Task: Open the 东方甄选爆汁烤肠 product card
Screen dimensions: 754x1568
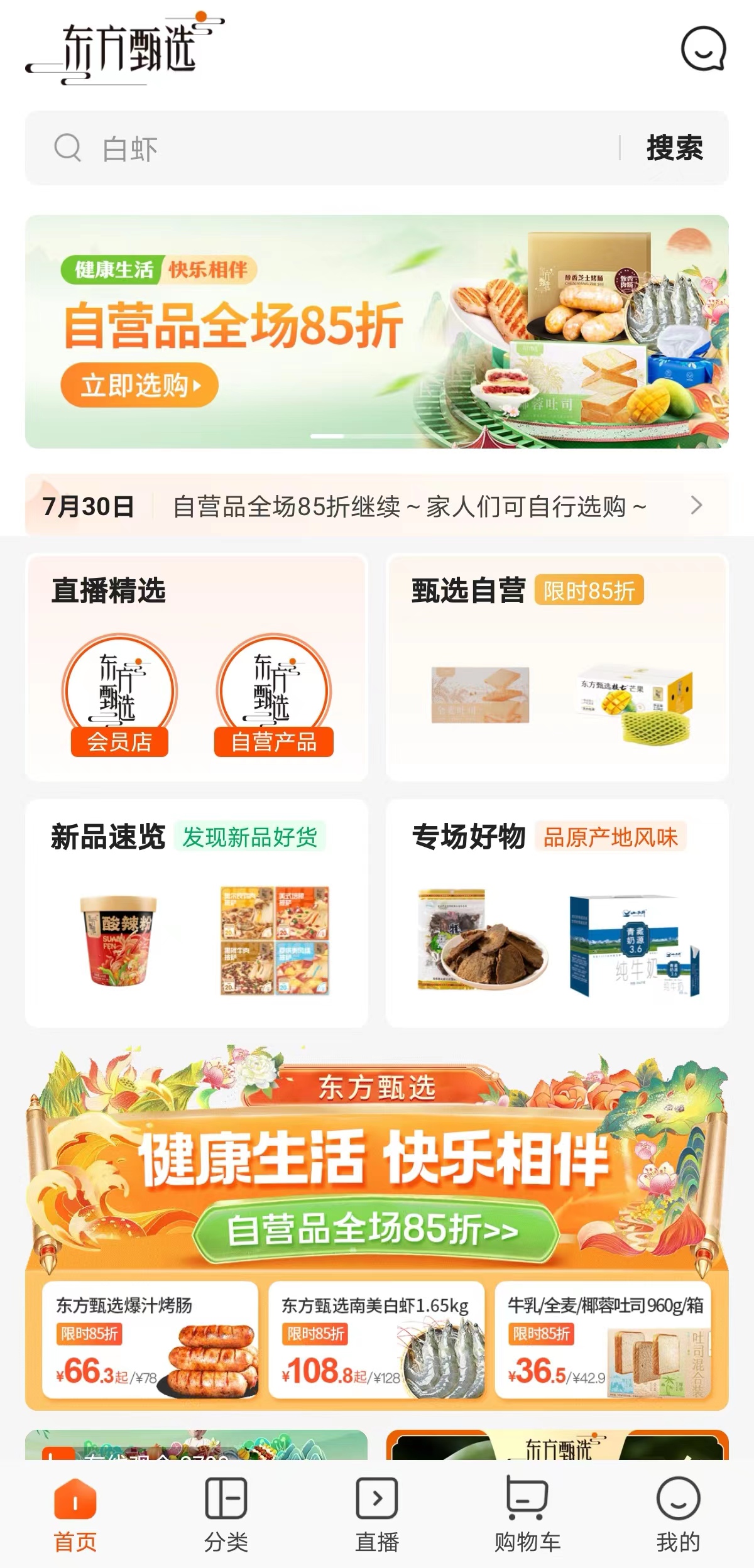Action: click(150, 1339)
